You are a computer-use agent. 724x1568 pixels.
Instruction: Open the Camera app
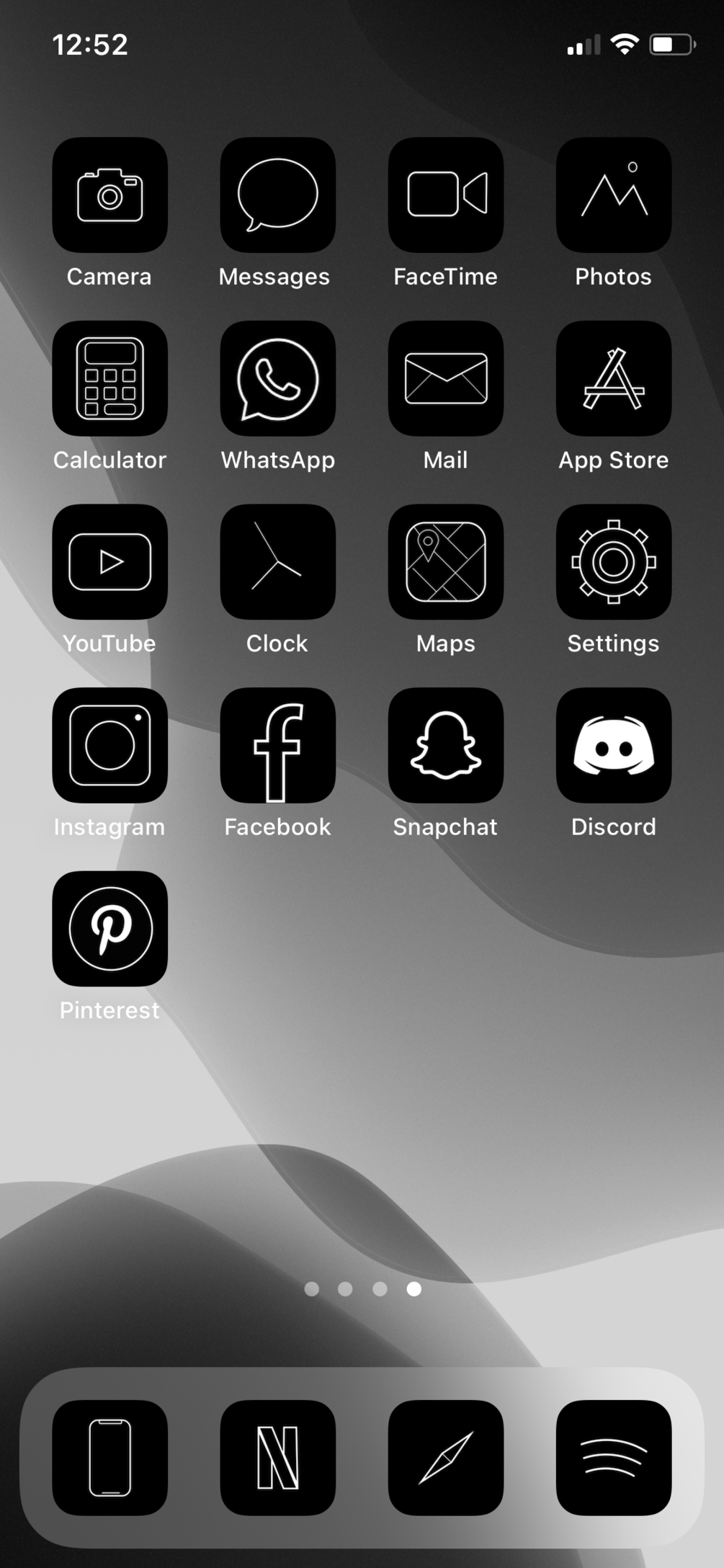pos(110,195)
